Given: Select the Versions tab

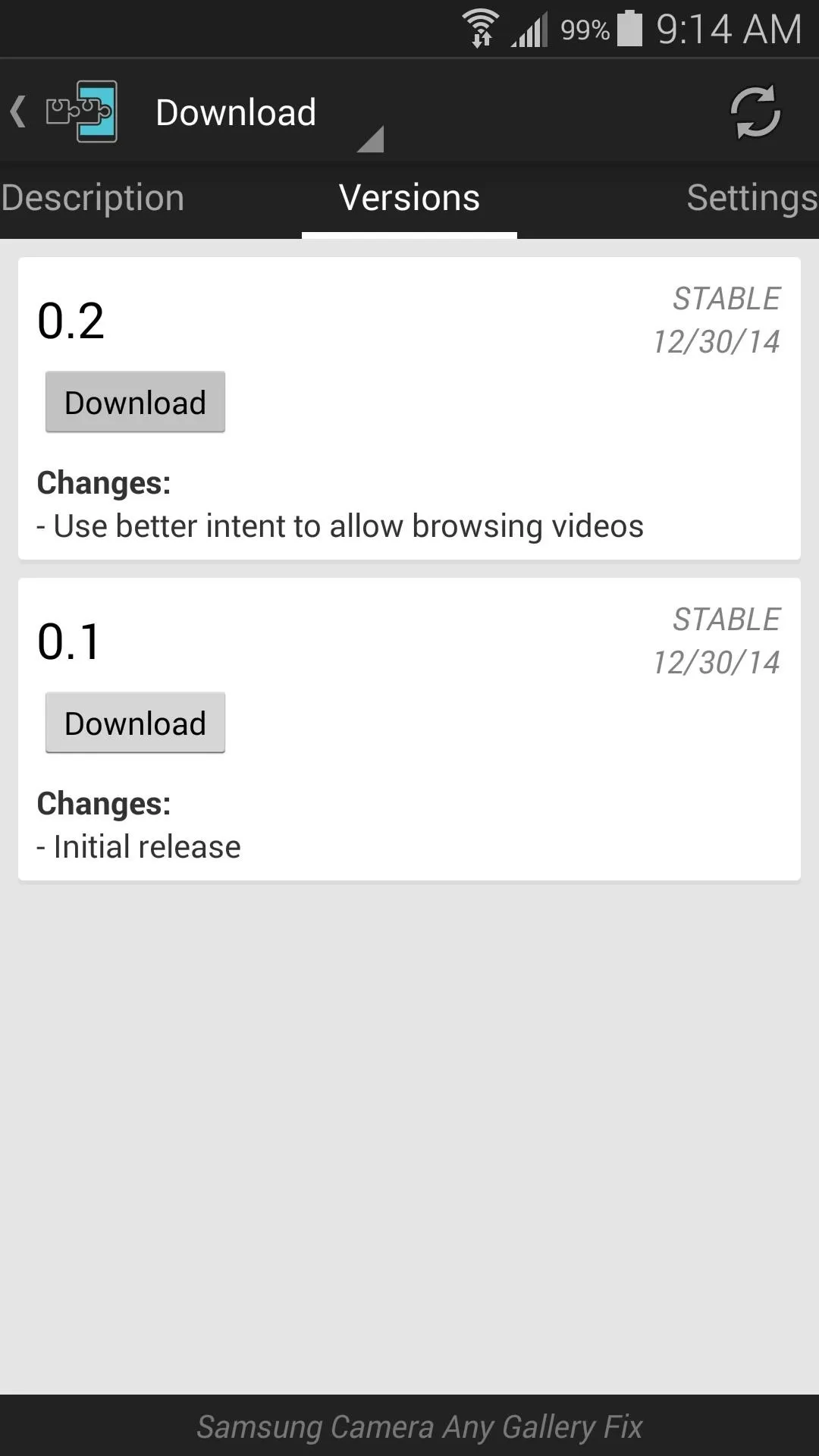Looking at the screenshot, I should point(409,199).
